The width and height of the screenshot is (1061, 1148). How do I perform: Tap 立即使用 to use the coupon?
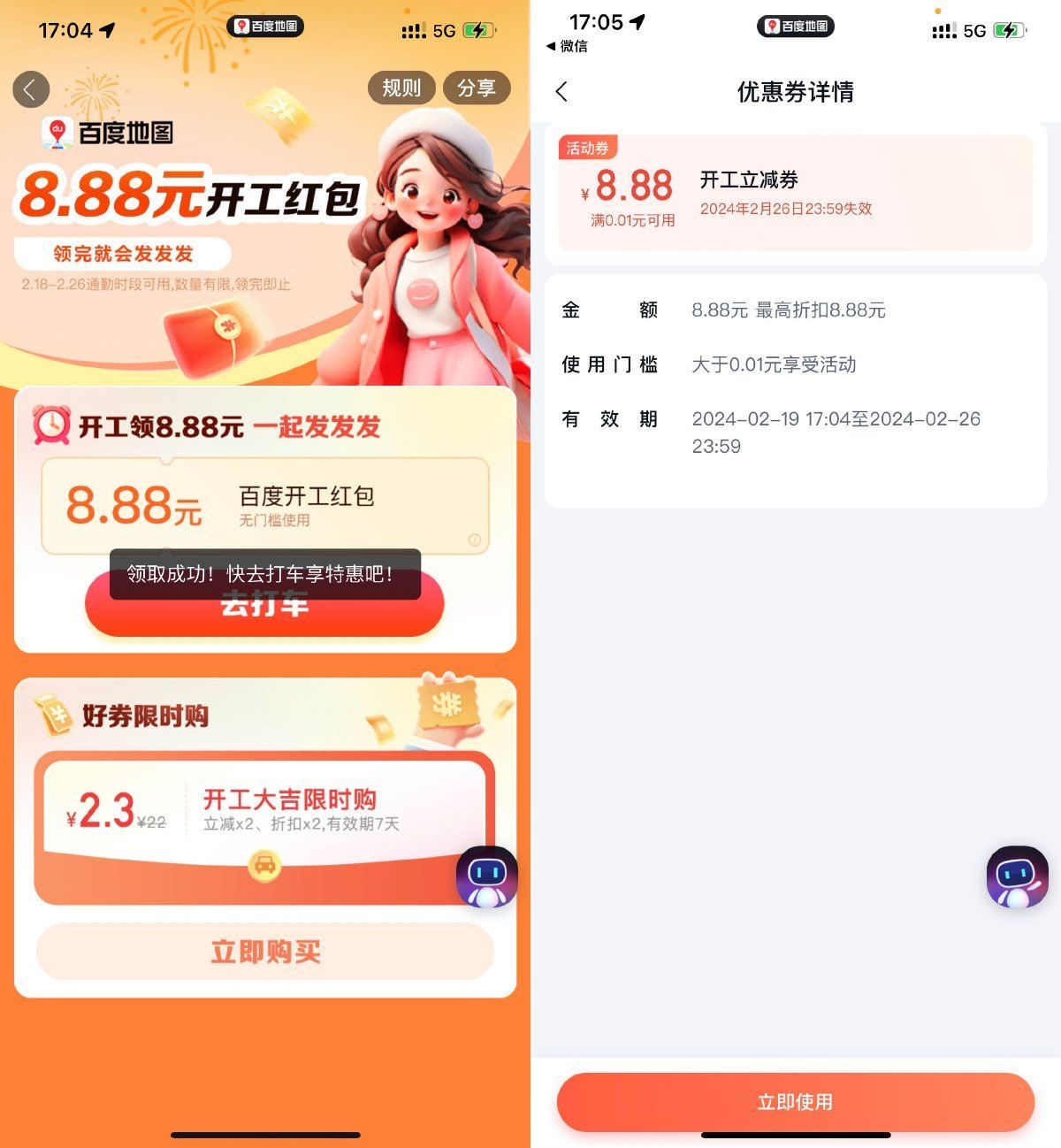[795, 1102]
